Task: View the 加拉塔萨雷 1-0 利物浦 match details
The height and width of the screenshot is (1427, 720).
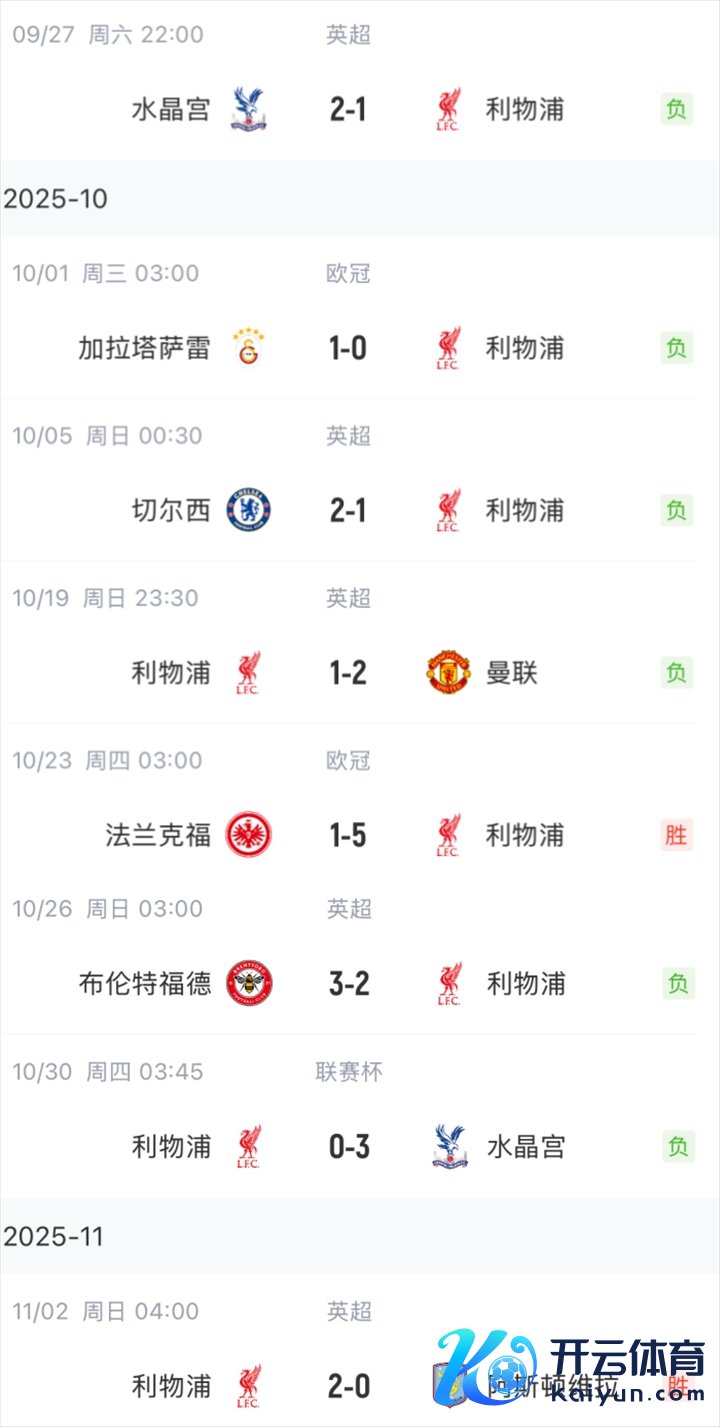Action: tap(348, 348)
